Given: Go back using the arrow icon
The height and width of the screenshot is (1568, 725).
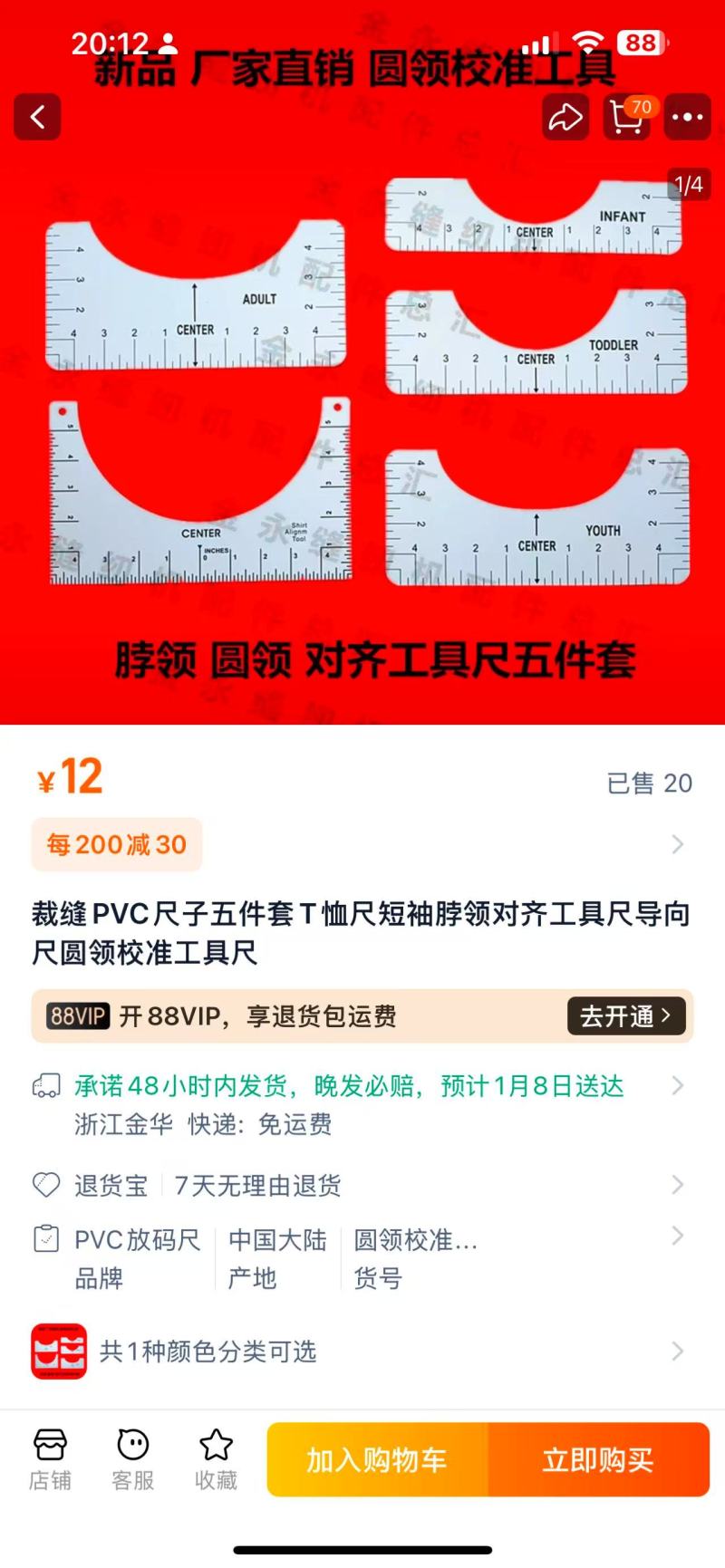Looking at the screenshot, I should [37, 117].
